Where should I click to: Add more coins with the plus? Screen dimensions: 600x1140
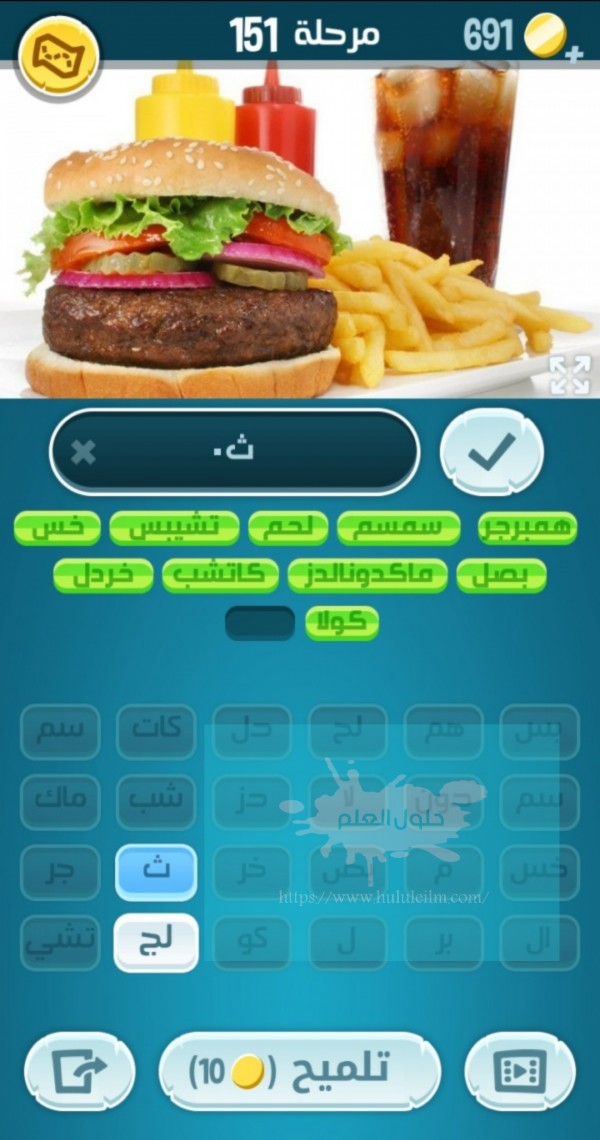tap(574, 53)
